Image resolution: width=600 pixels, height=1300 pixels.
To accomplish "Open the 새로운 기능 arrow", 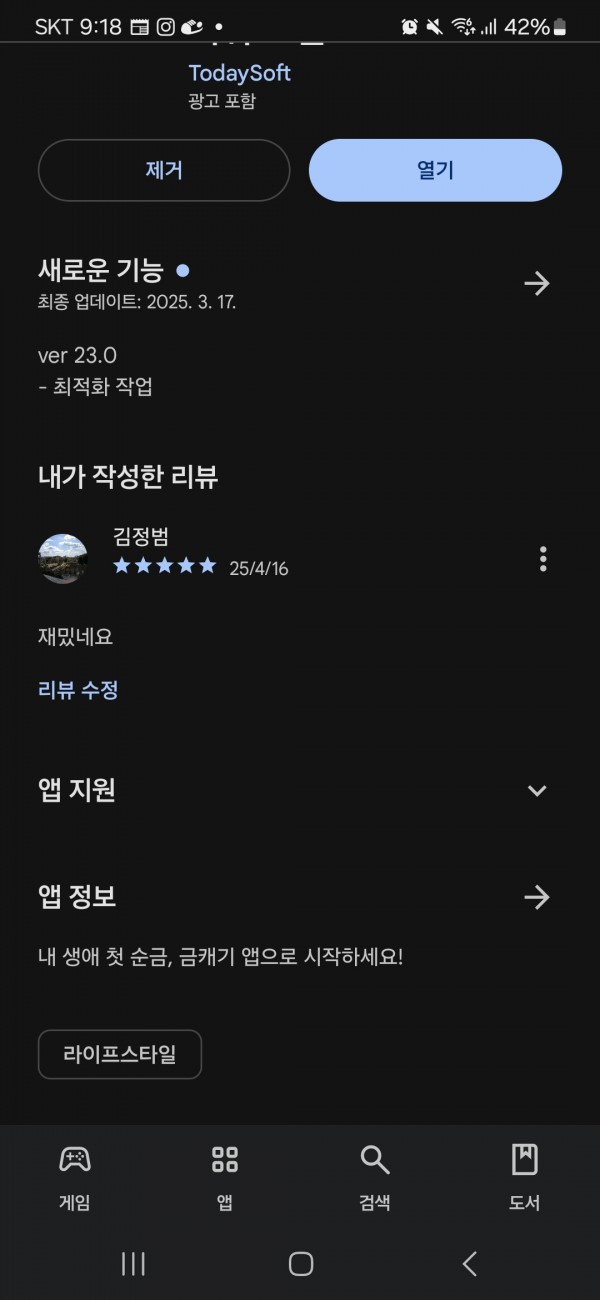I will tap(537, 284).
